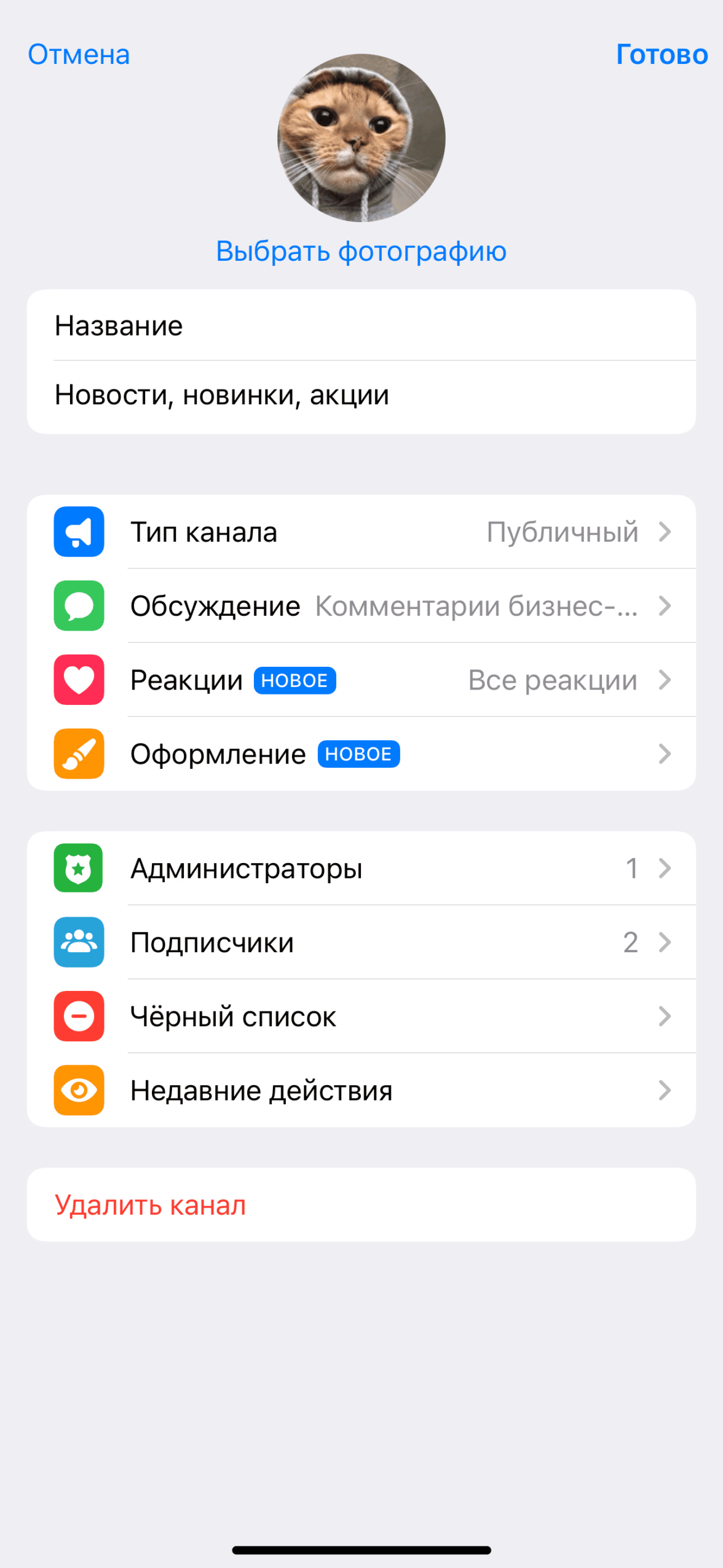The width and height of the screenshot is (723, 1568).
Task: Open Реакции settings
Action: click(361, 680)
